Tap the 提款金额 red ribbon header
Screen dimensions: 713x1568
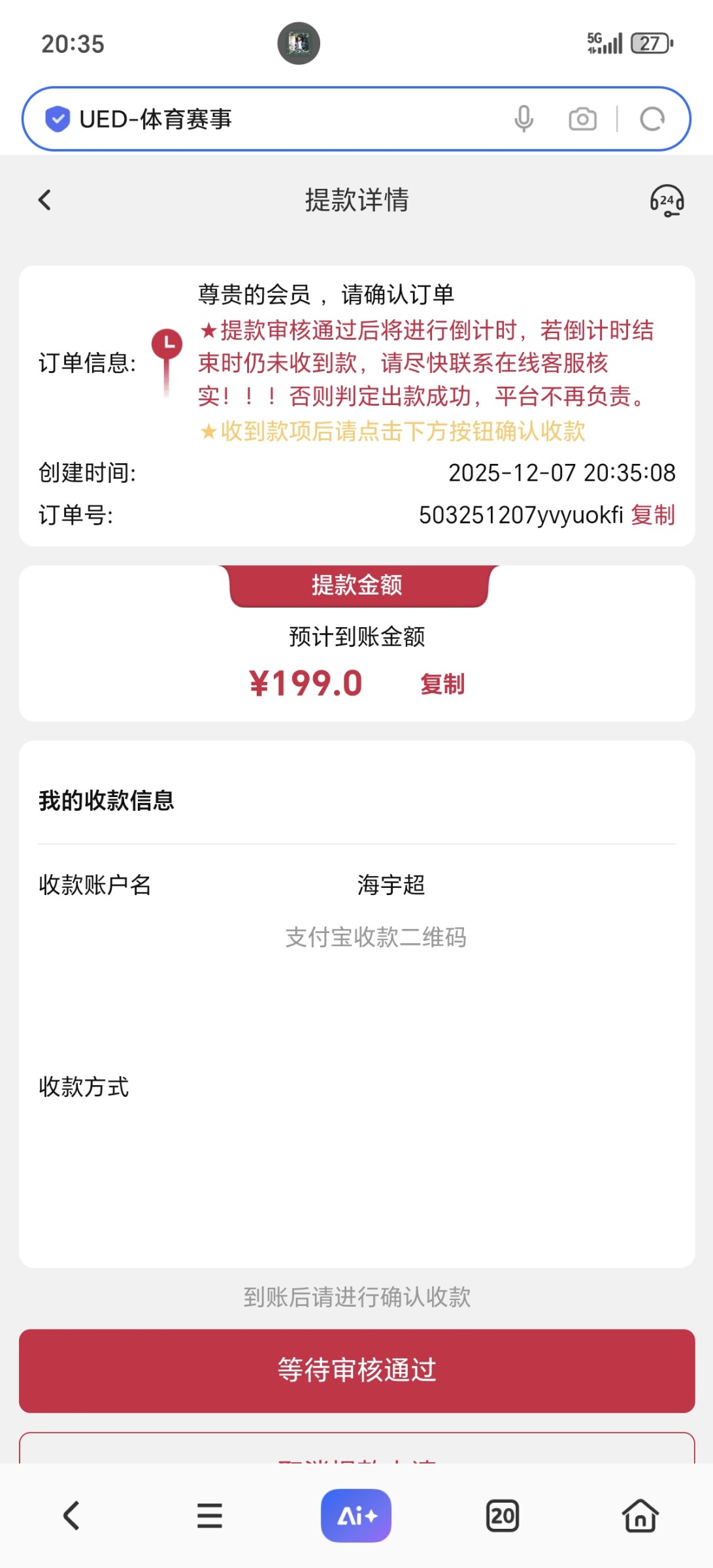(357, 585)
